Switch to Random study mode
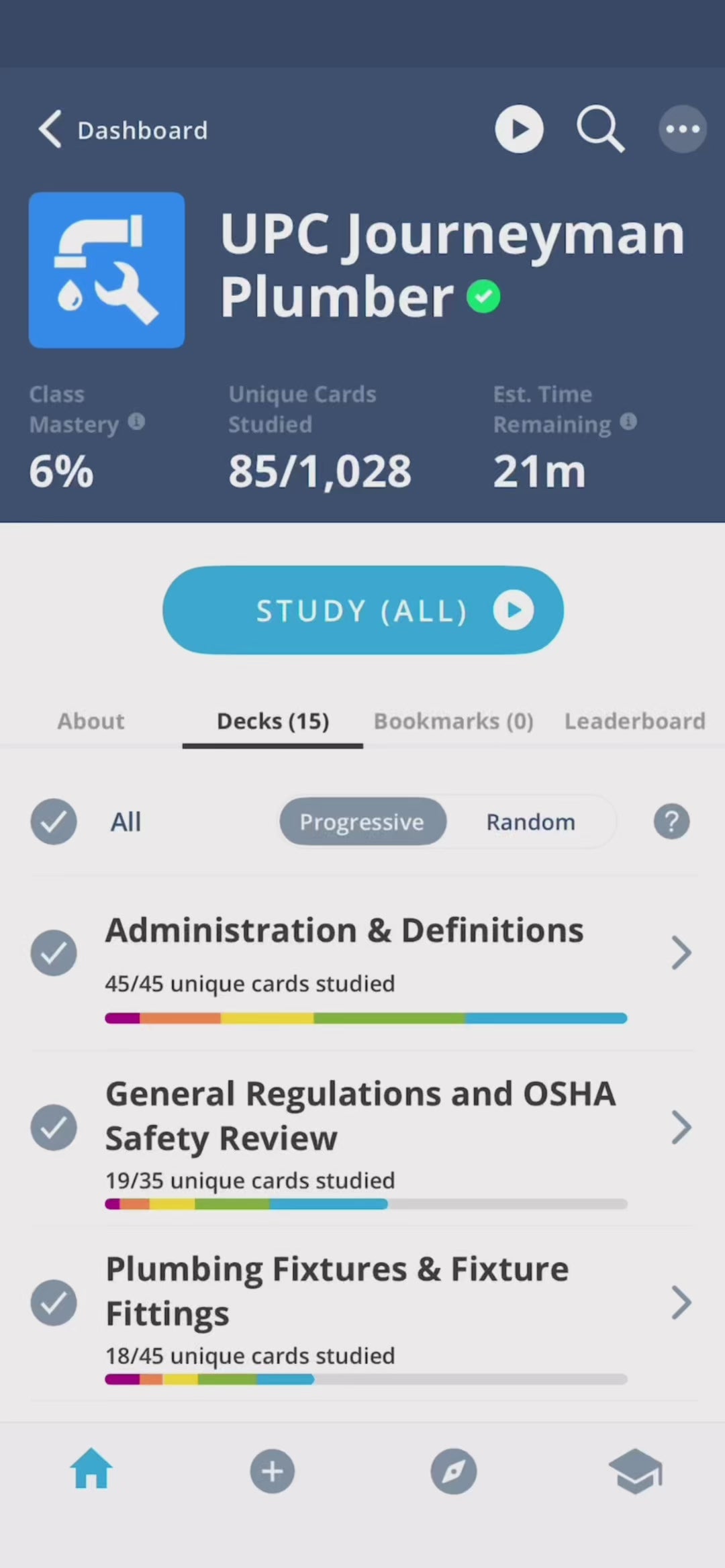 coord(530,822)
